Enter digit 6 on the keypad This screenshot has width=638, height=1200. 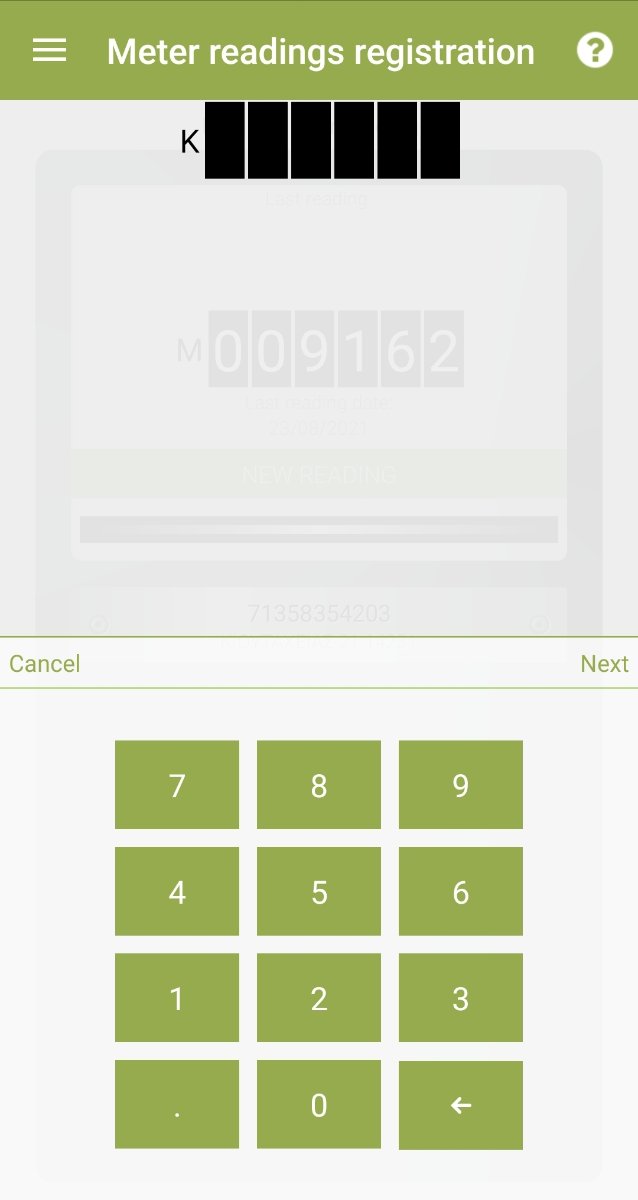point(461,891)
